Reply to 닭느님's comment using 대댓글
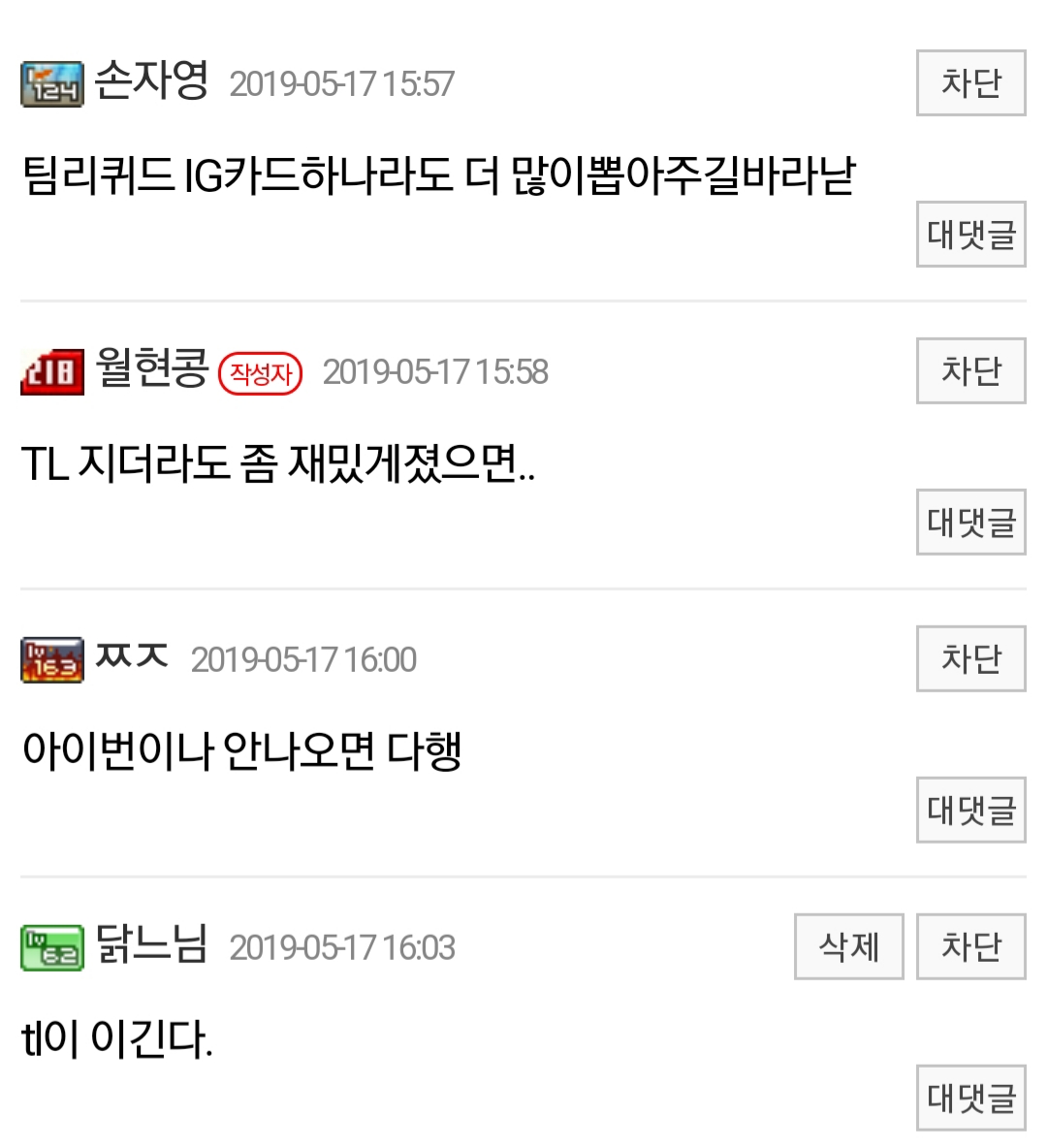The width and height of the screenshot is (1047, 1148). (x=970, y=1099)
